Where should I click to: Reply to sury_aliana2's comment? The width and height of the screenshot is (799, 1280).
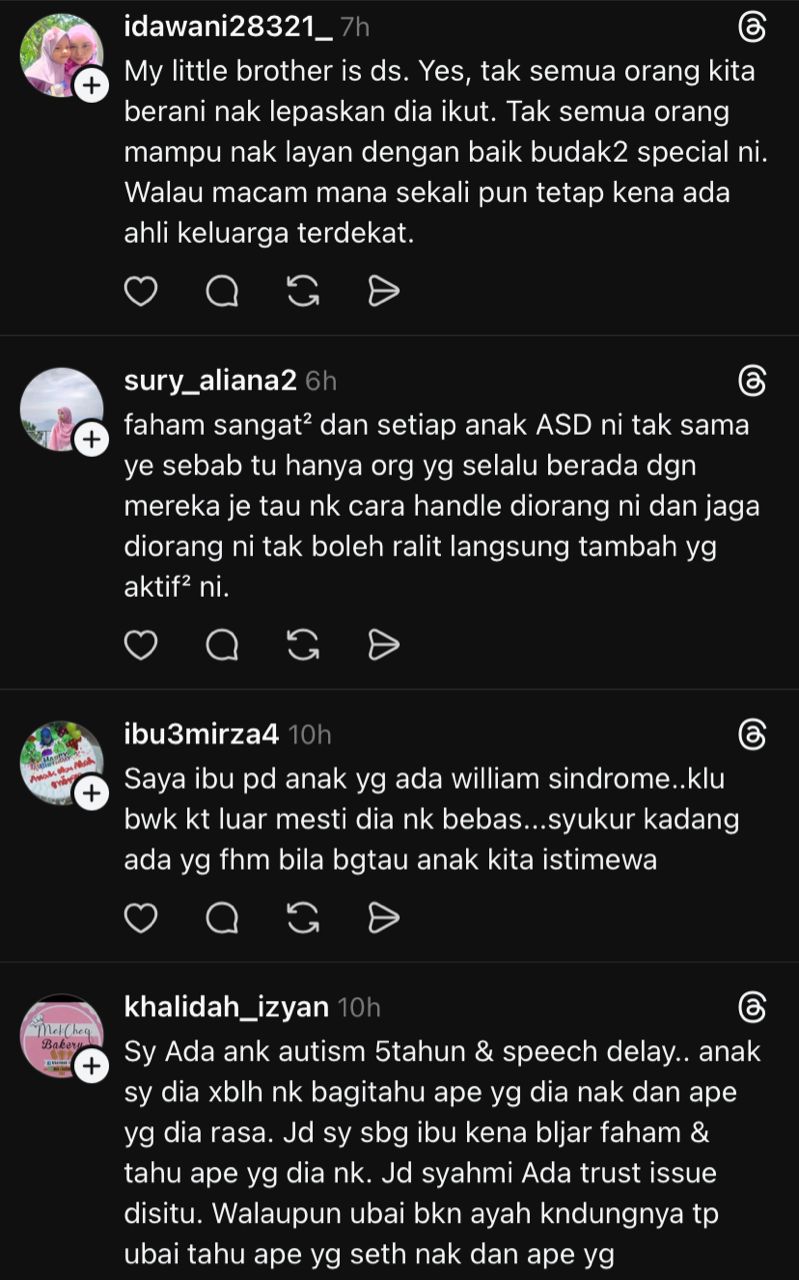(x=222, y=645)
